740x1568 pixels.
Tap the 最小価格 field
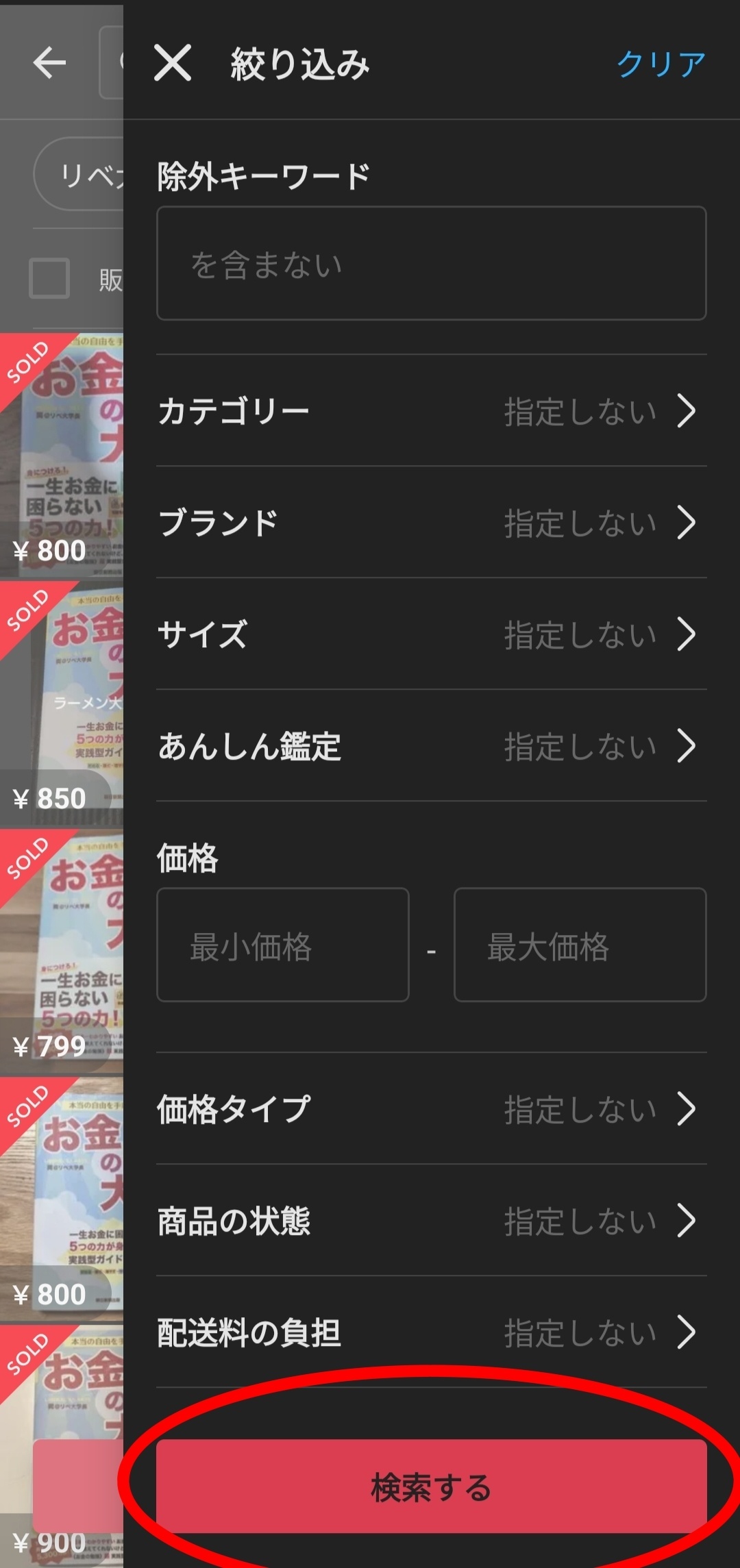(282, 945)
